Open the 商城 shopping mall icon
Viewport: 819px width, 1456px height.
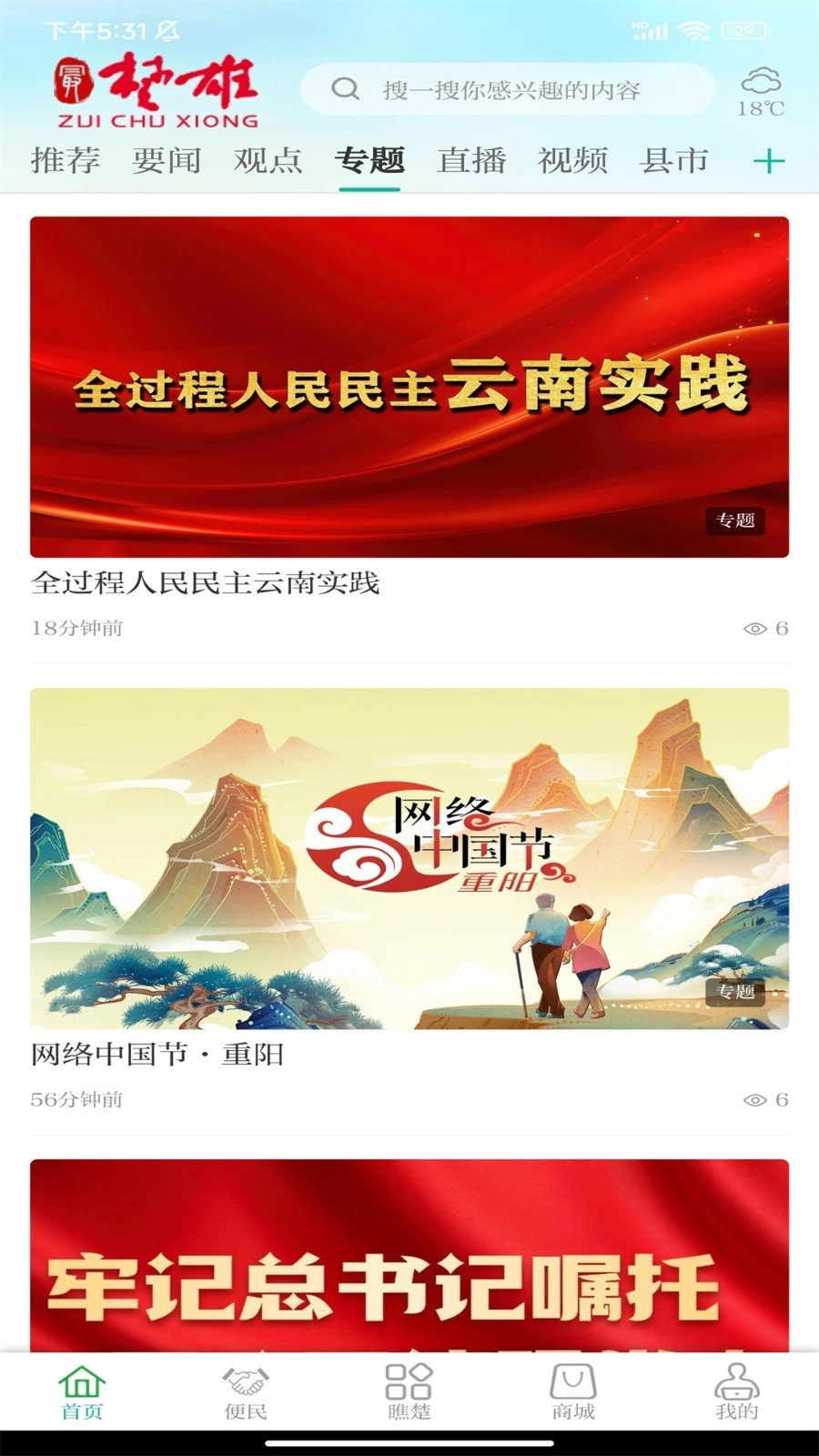tap(572, 1380)
